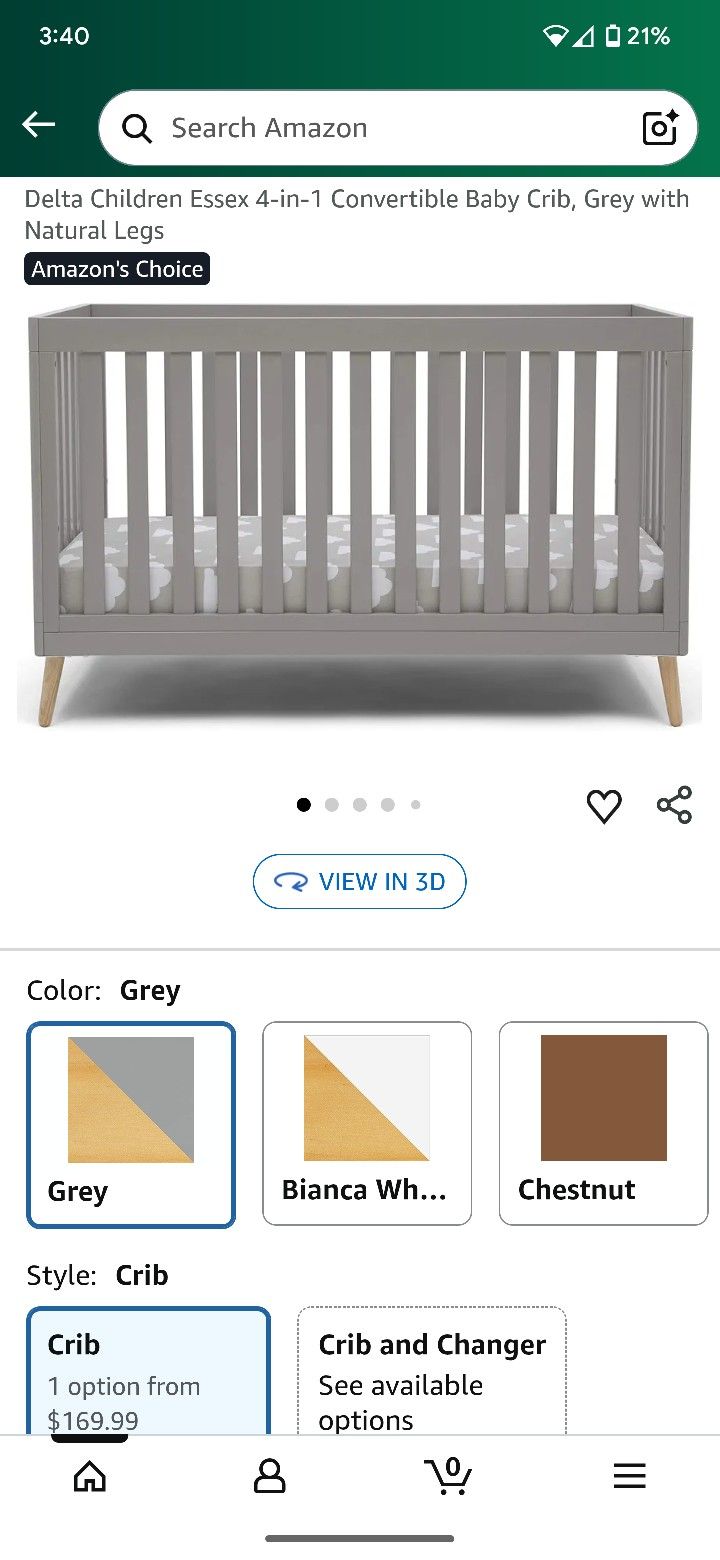Image resolution: width=720 pixels, height=1560 pixels.
Task: Open the magnifying glass search icon
Action: [x=136, y=128]
